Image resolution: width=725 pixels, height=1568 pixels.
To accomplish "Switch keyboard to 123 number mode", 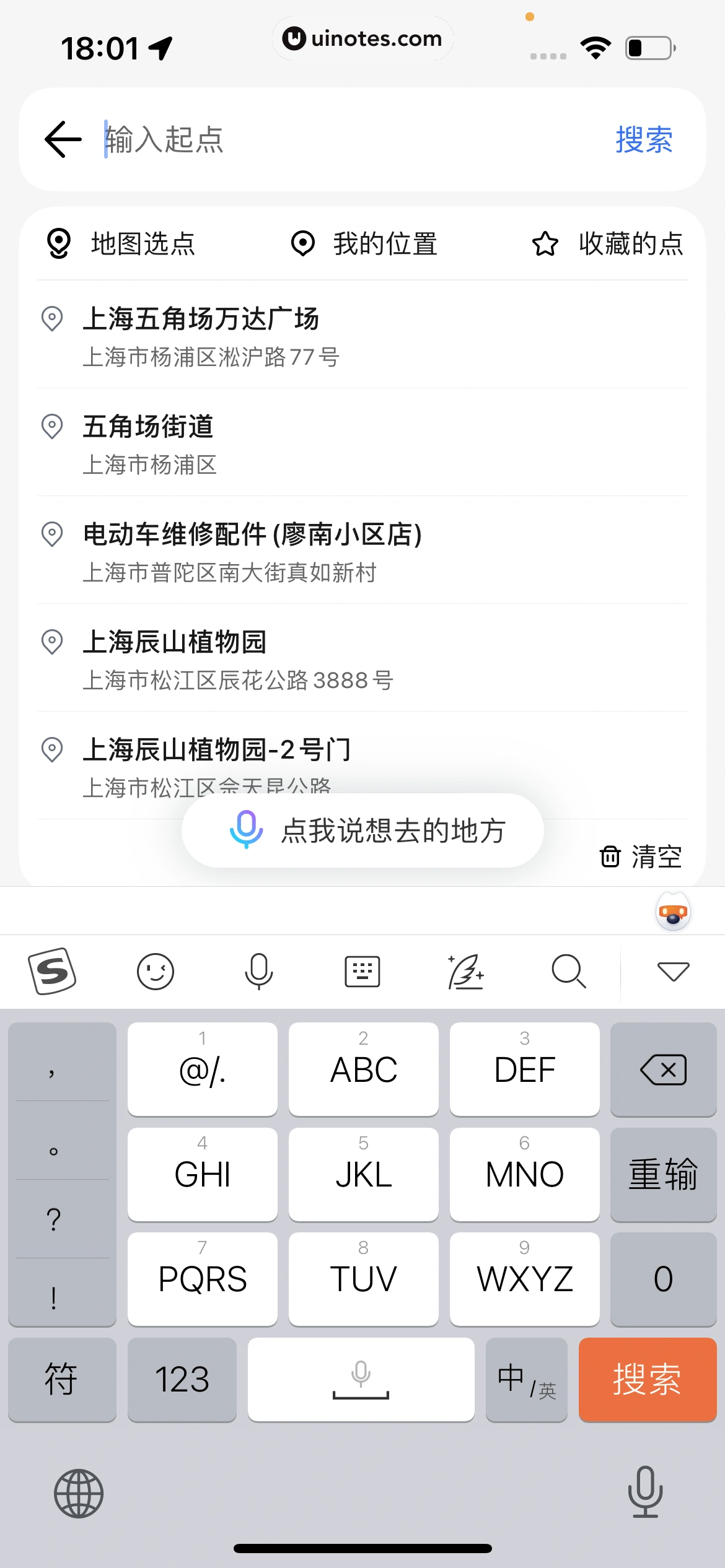I will click(182, 1379).
